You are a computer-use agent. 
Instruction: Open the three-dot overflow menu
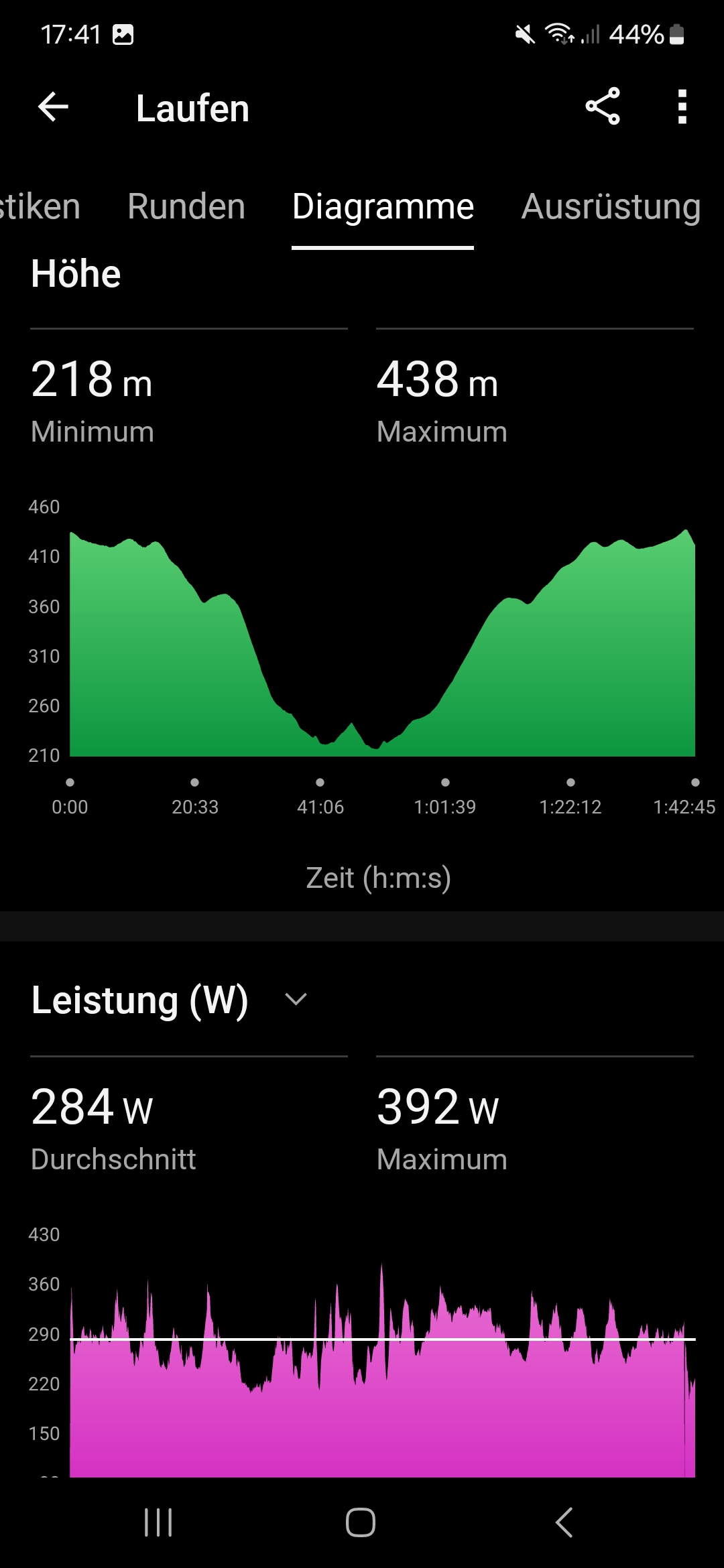click(682, 107)
